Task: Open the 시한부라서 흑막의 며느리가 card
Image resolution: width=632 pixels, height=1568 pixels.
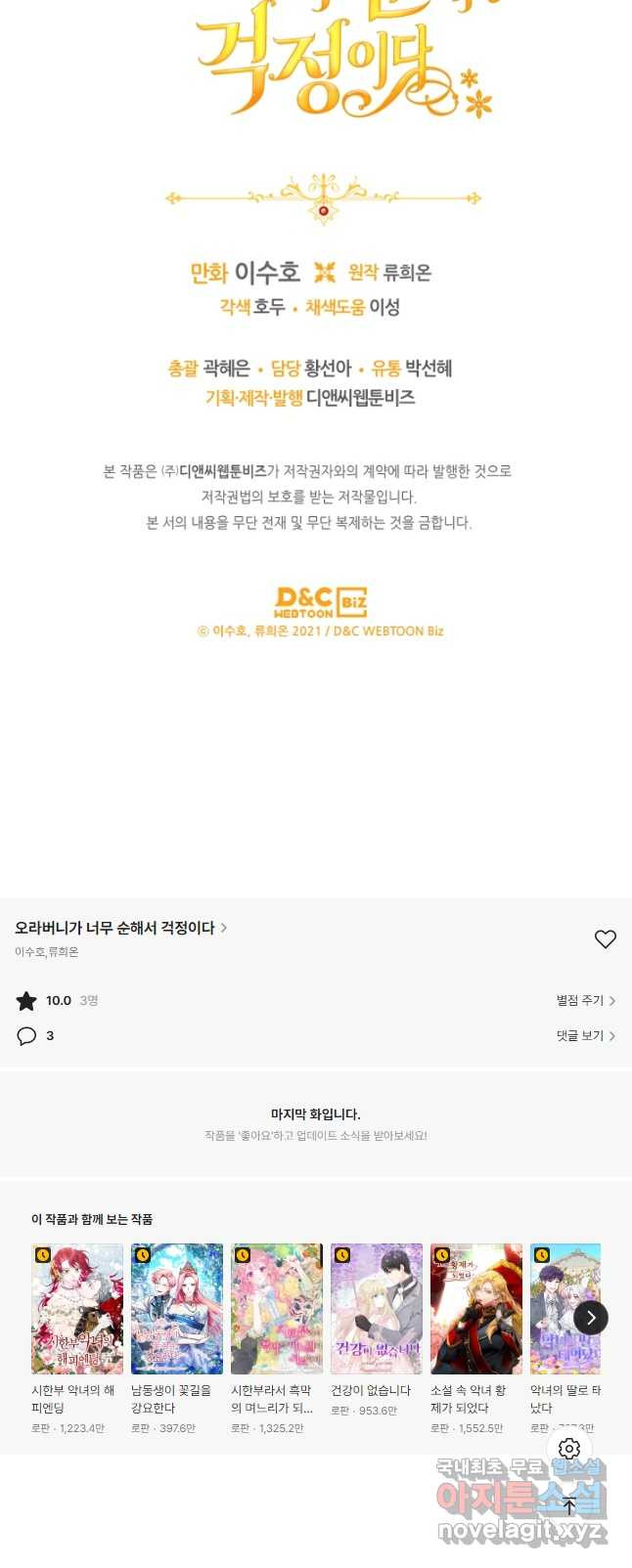Action: (277, 1309)
